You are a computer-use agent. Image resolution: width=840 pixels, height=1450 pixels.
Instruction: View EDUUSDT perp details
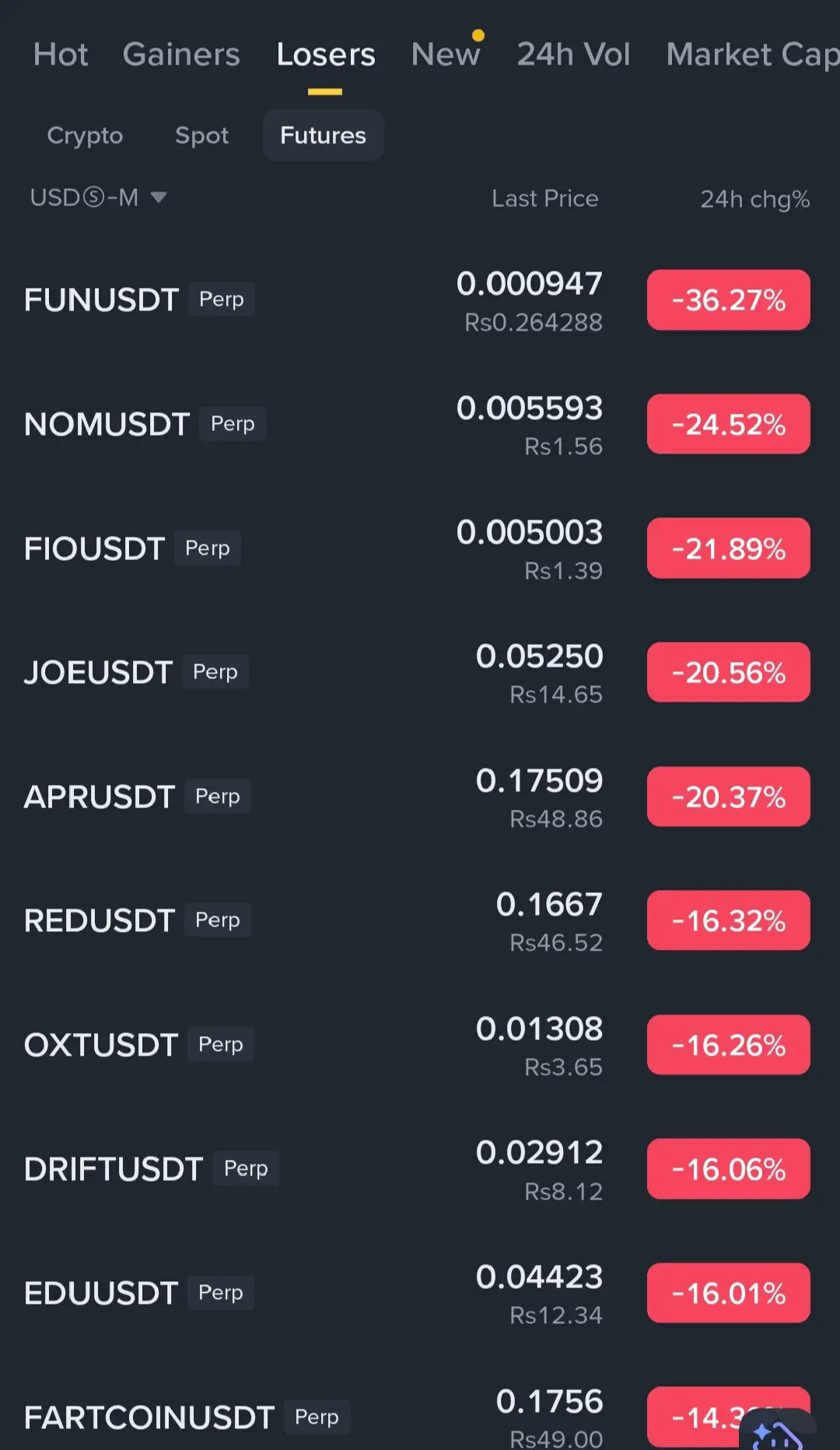click(x=101, y=1294)
